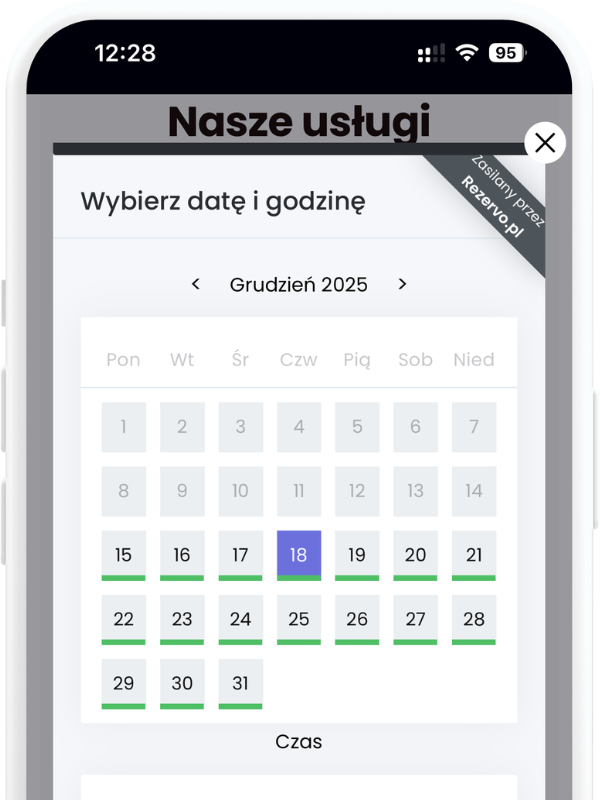This screenshot has height=800, width=600.
Task: Pick the 26th
Action: pos(357,619)
